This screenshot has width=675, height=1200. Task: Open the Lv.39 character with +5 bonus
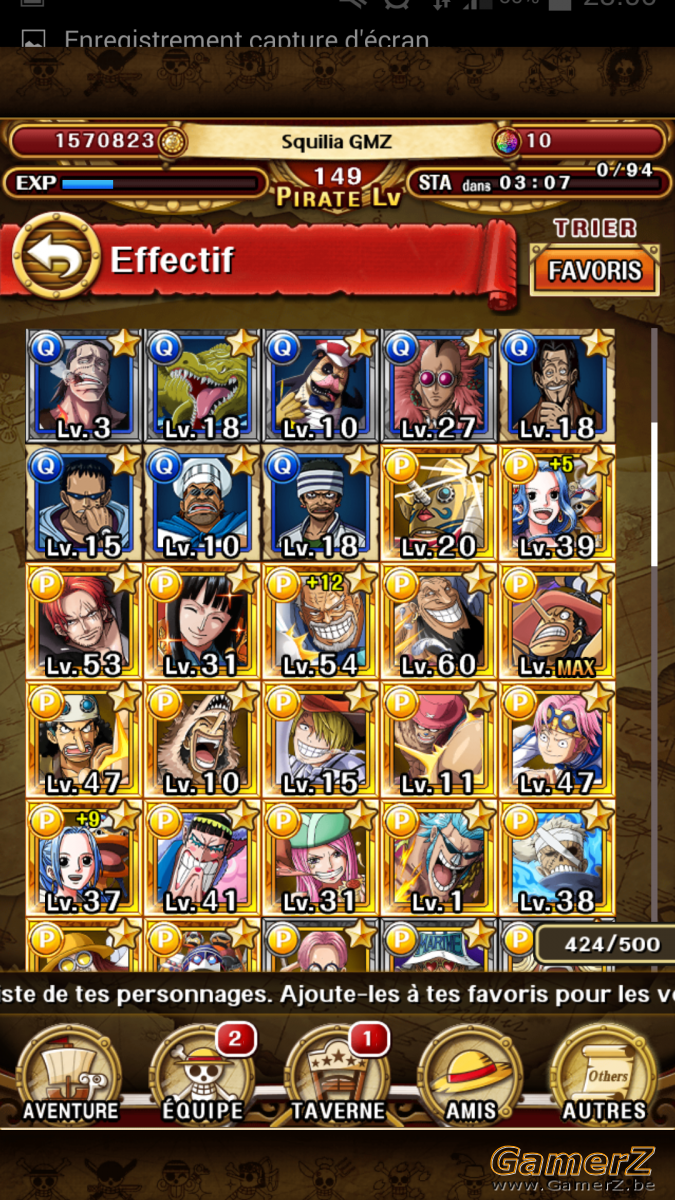click(556, 505)
